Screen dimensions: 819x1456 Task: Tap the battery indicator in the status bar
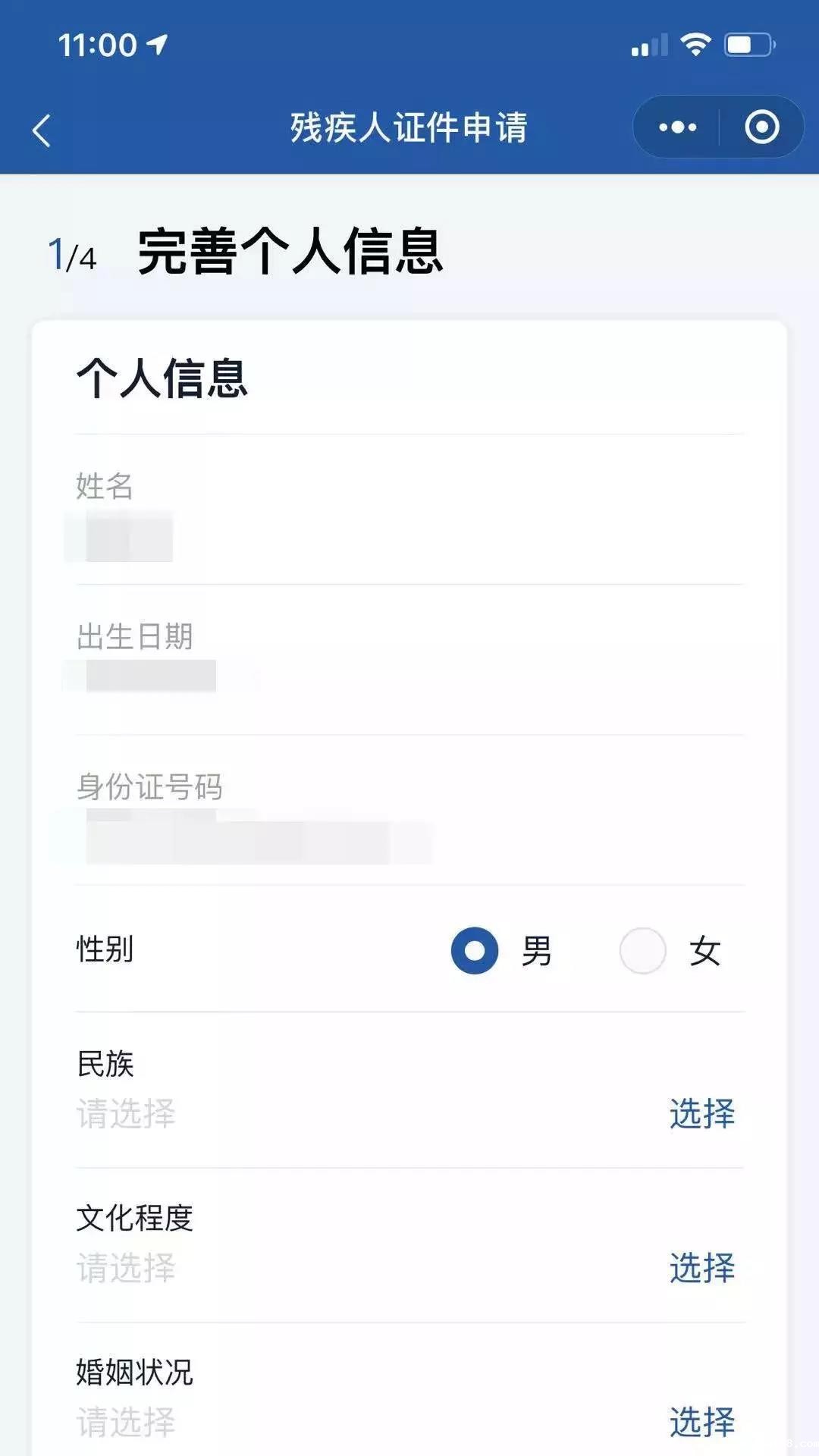[745, 45]
